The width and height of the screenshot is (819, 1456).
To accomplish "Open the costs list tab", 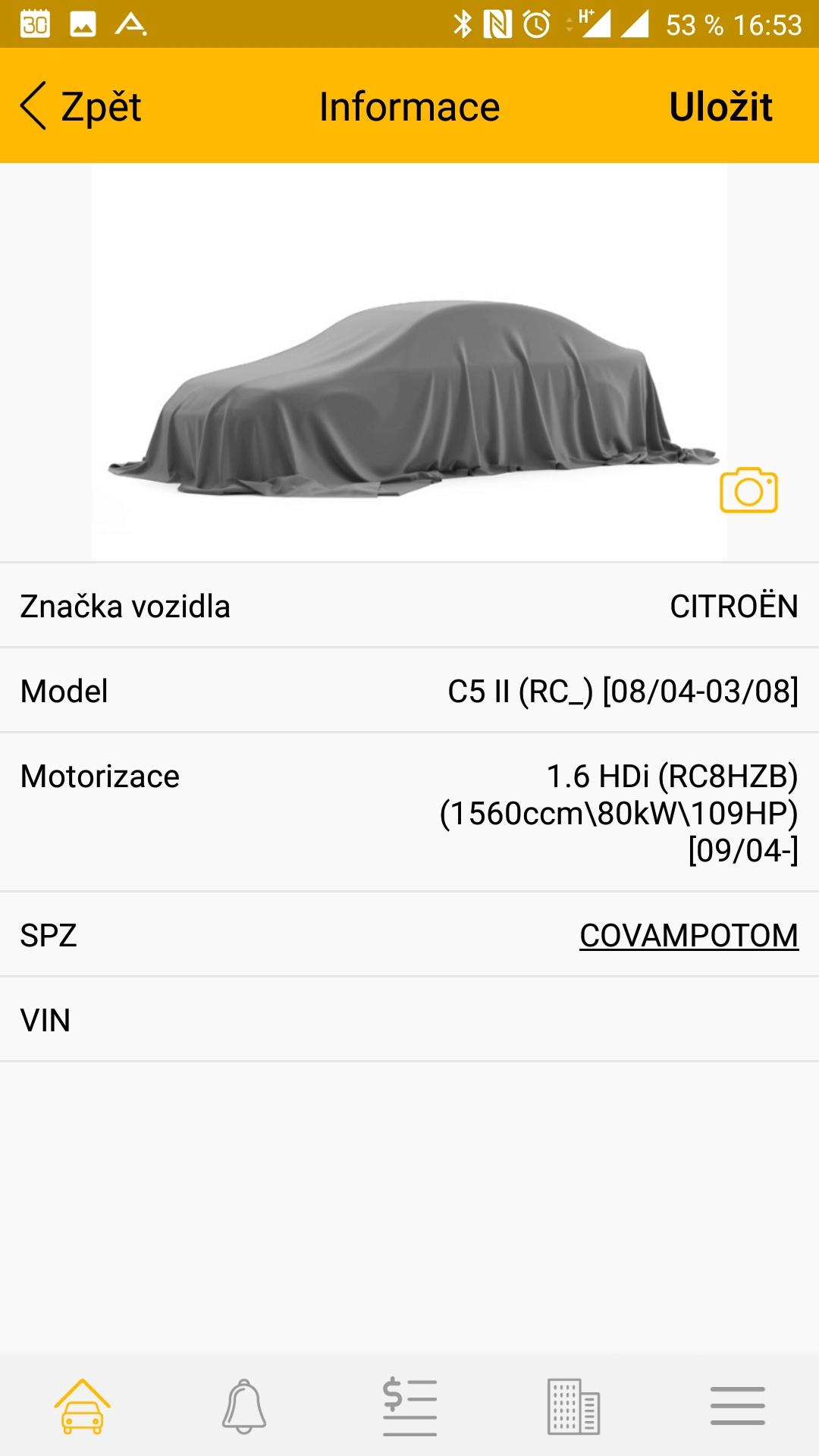I will [409, 1407].
